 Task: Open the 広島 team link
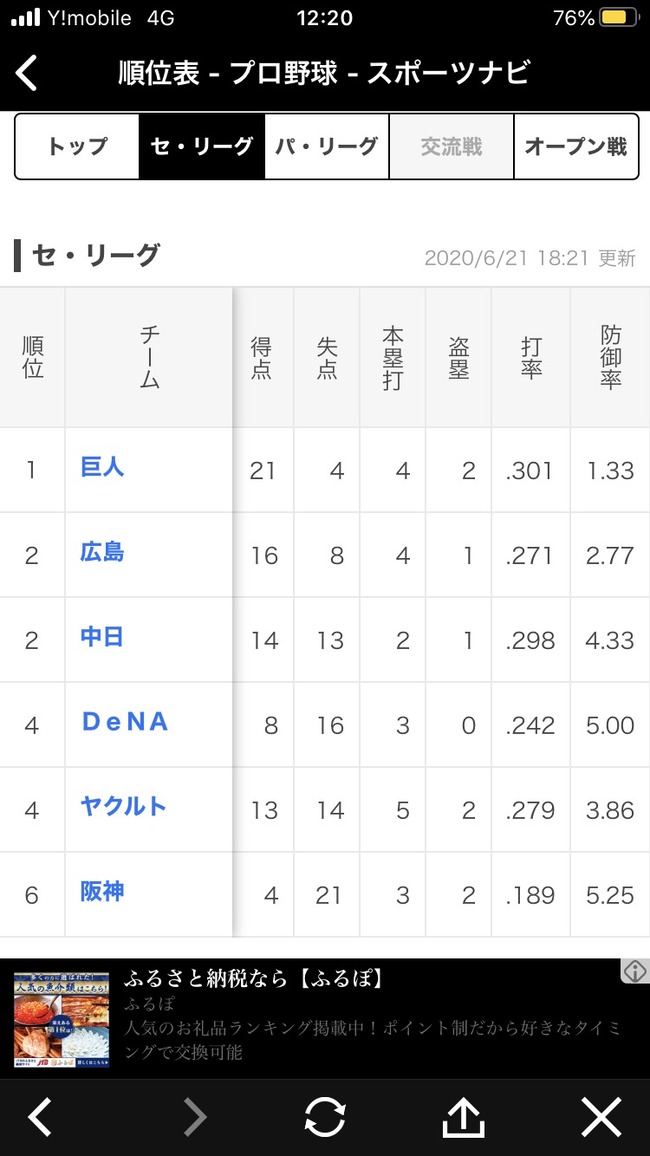(102, 552)
